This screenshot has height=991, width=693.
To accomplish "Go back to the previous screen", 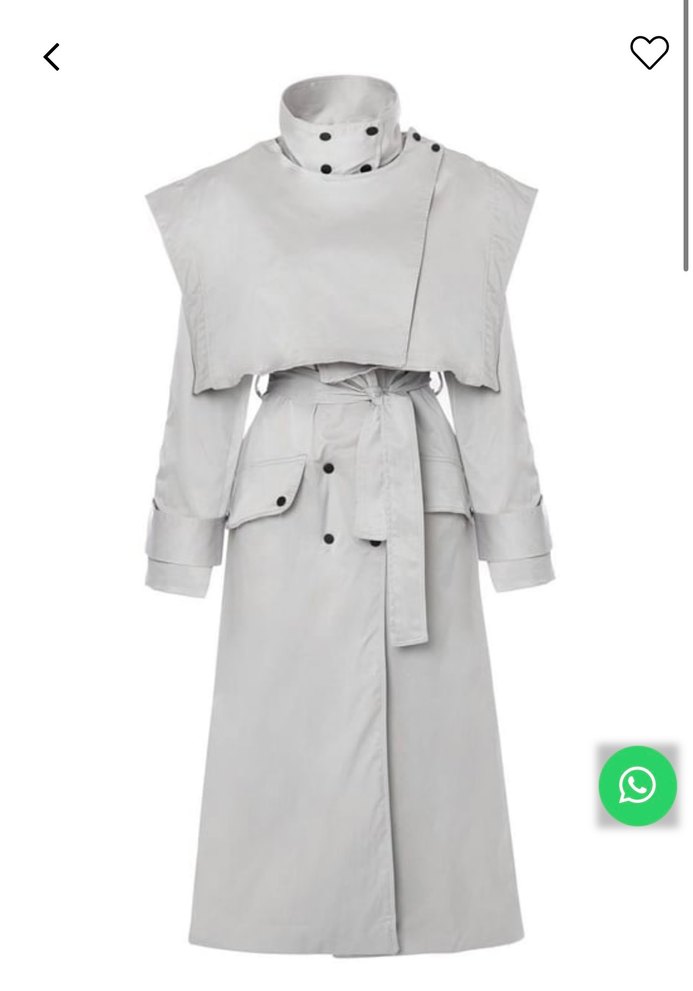I will point(52,57).
